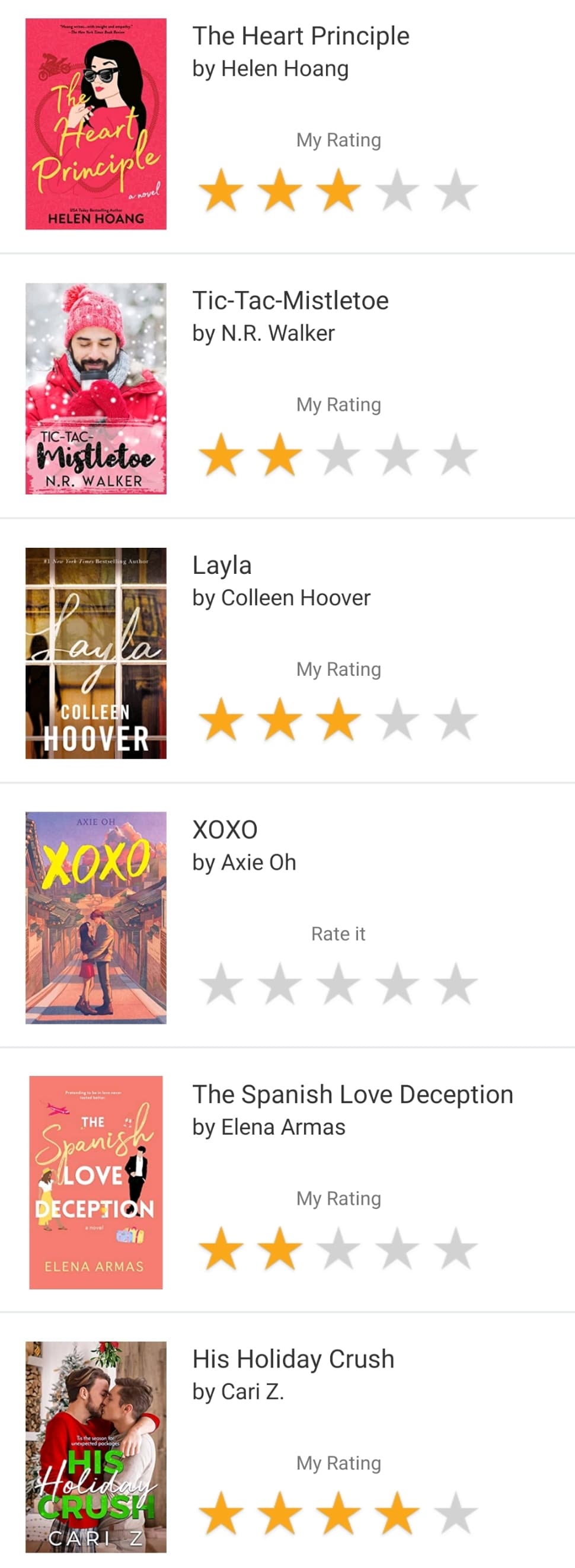
Task: Rate XOXO one star
Action: click(222, 984)
